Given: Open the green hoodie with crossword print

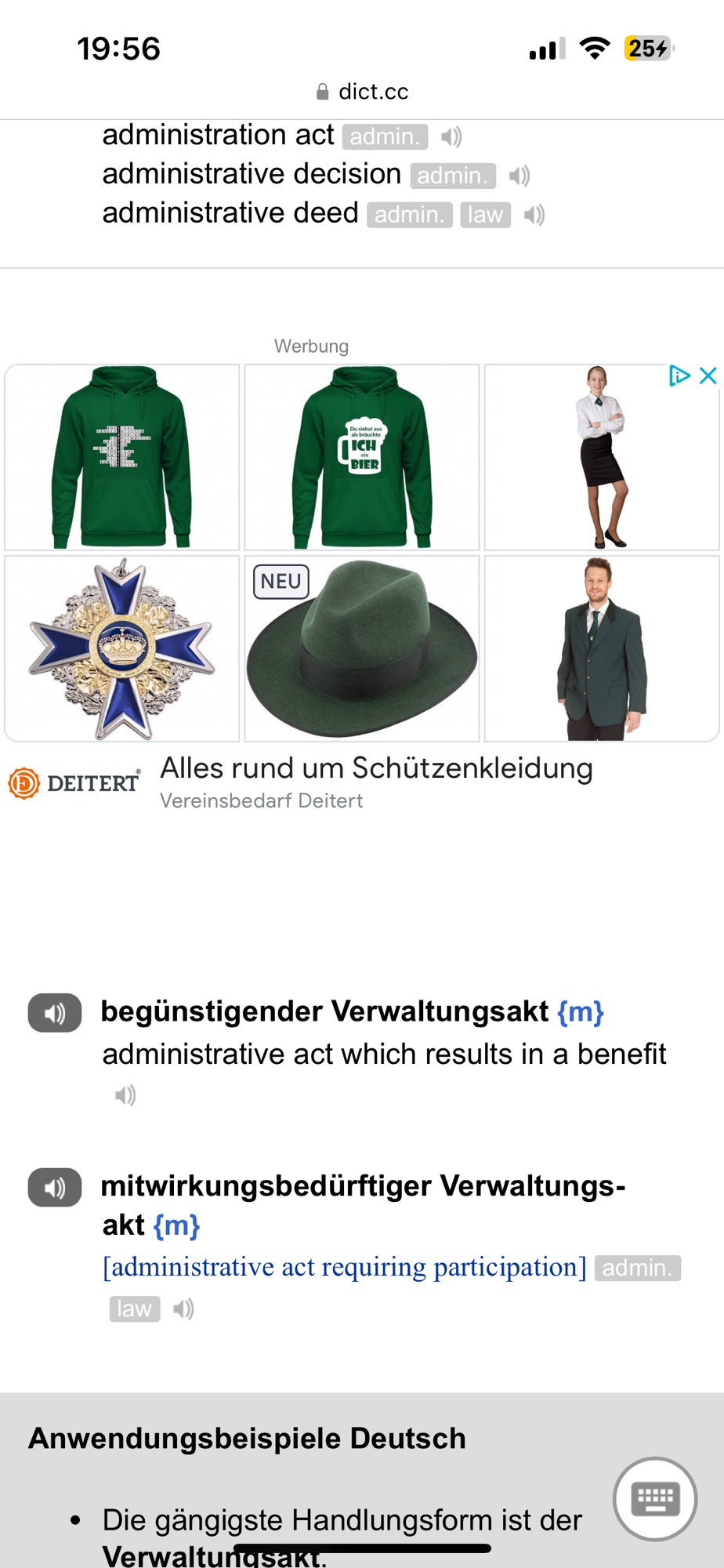Looking at the screenshot, I should [x=122, y=457].
